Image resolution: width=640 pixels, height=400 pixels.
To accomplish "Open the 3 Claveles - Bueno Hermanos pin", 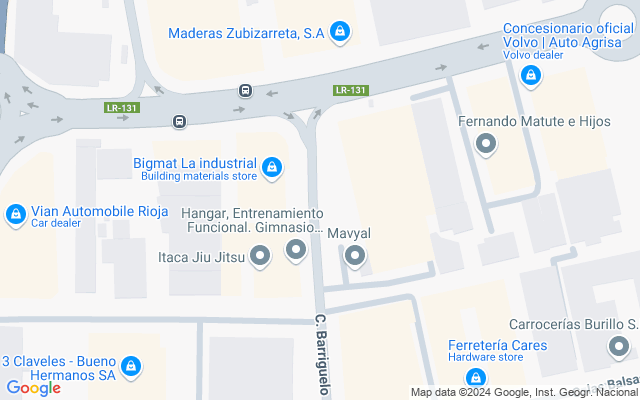I will [131, 367].
